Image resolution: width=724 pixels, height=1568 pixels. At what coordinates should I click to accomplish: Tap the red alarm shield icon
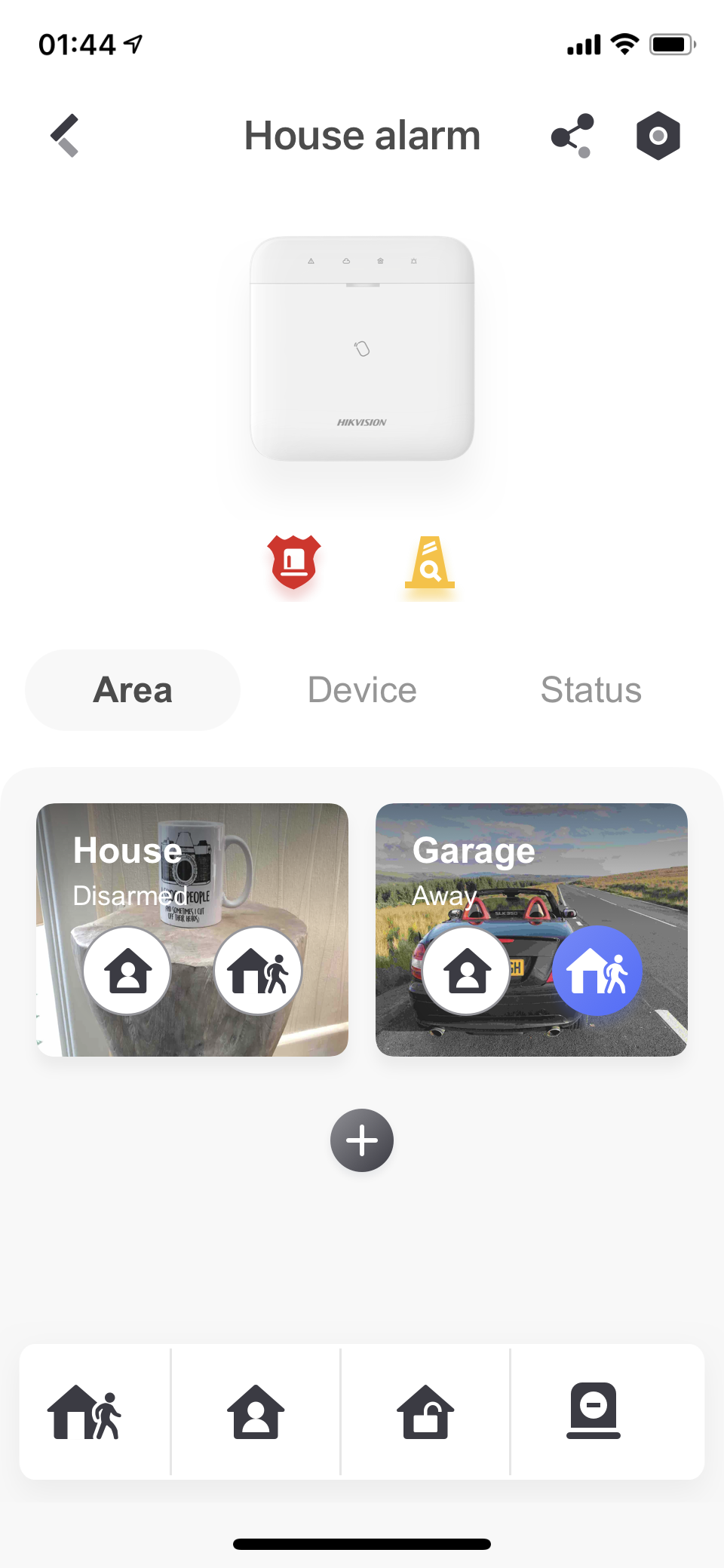(x=294, y=562)
